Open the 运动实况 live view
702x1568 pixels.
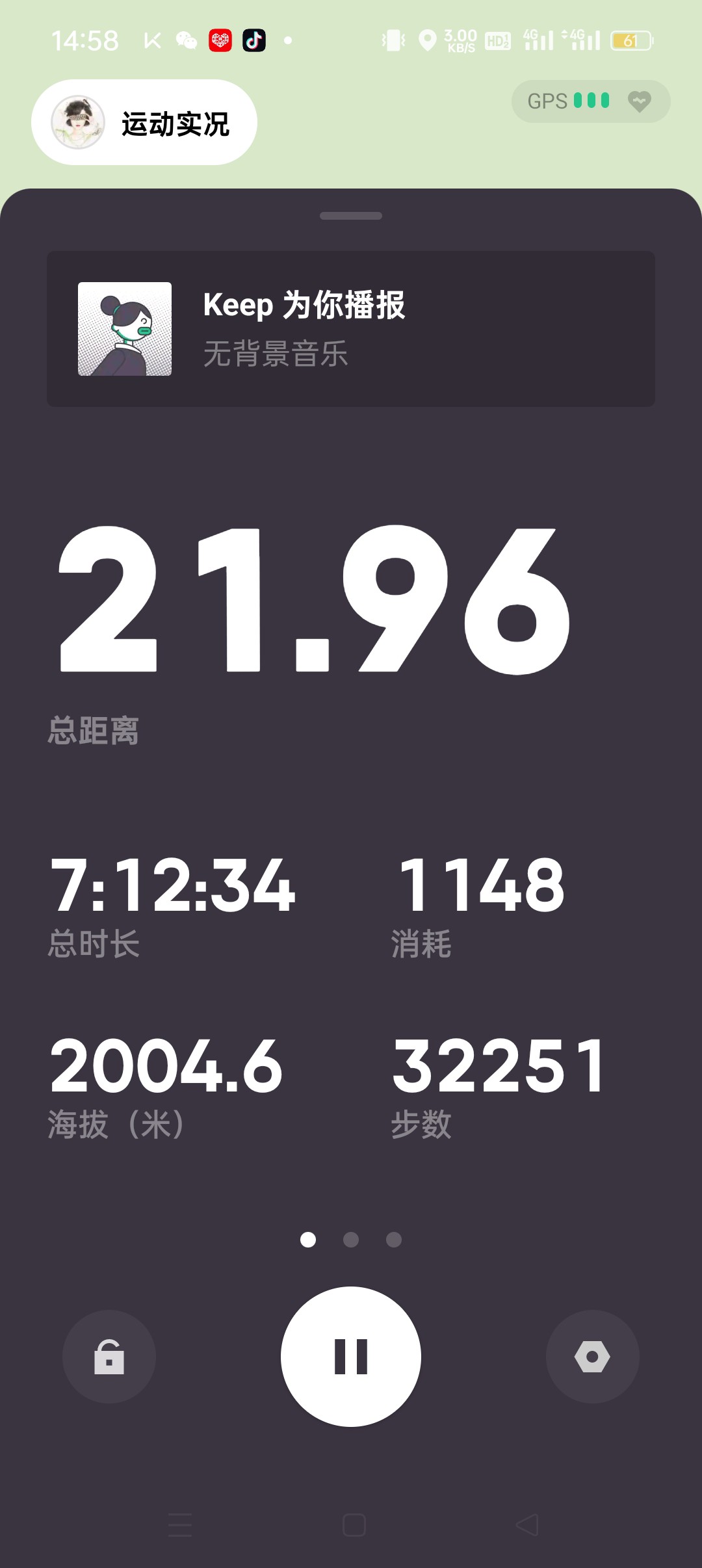click(144, 122)
